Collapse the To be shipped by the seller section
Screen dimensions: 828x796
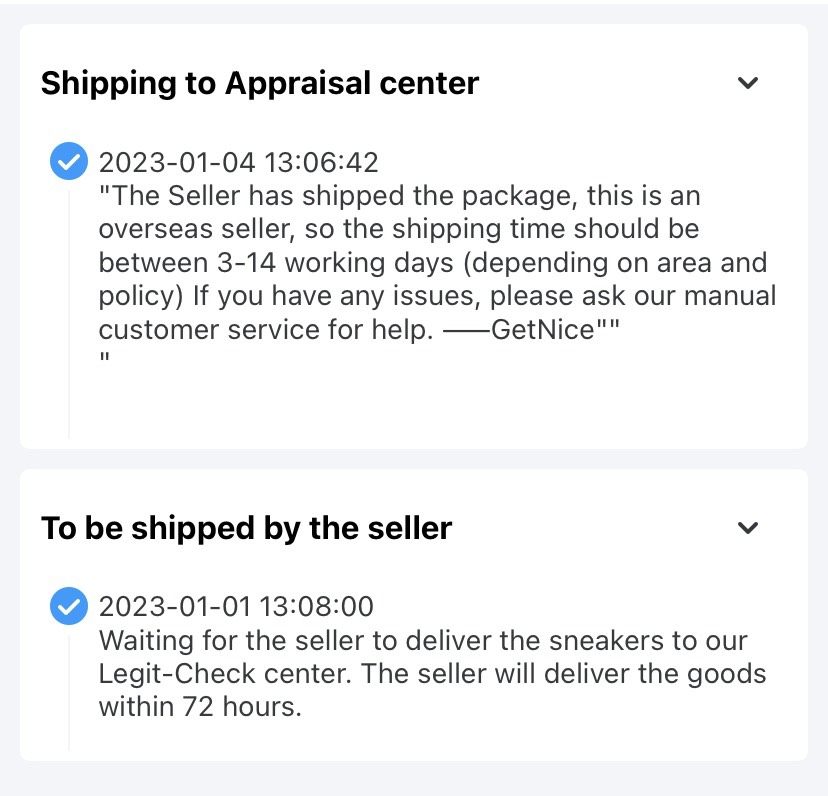pos(748,528)
